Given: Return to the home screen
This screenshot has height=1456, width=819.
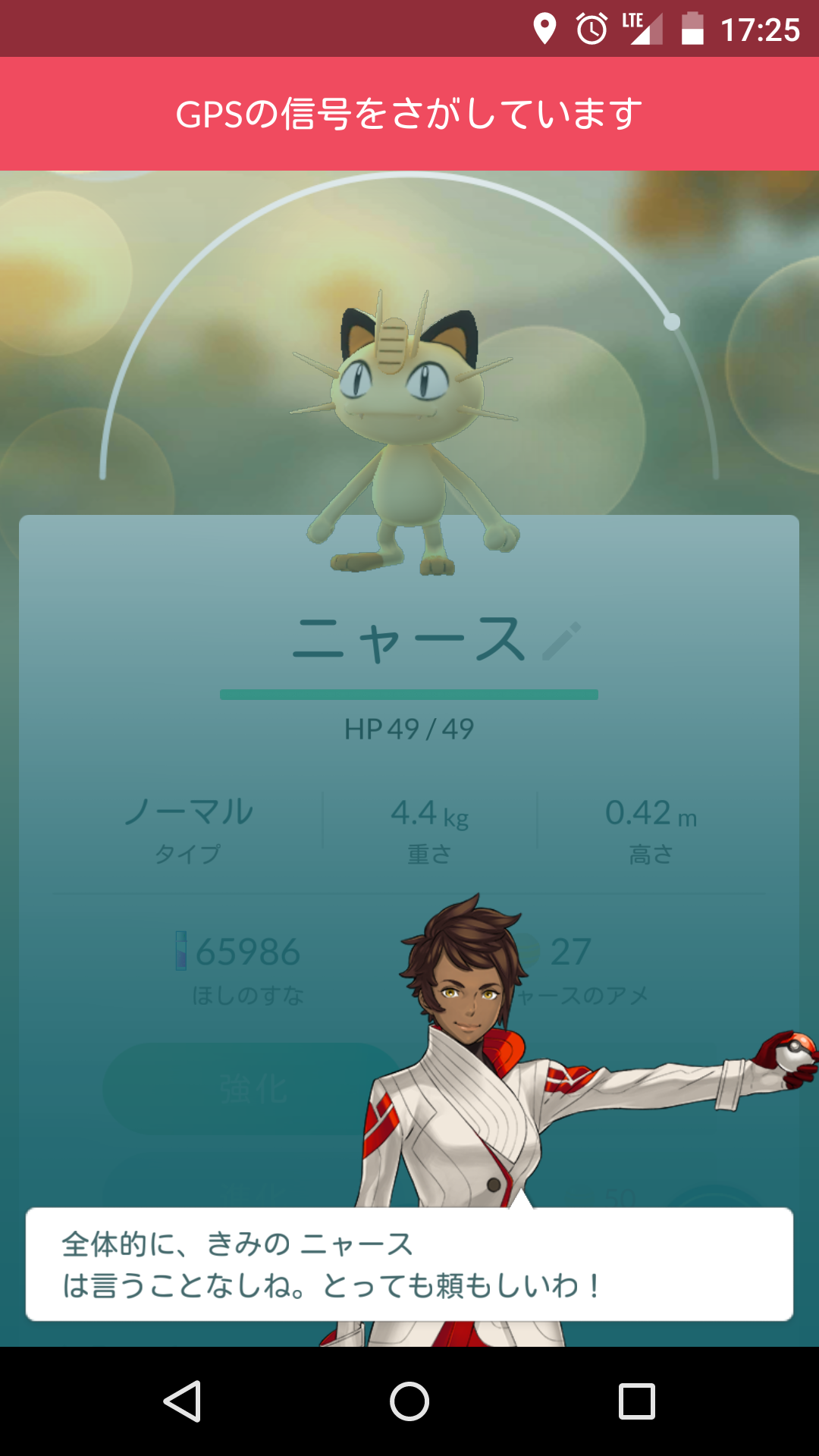Looking at the screenshot, I should (x=409, y=1401).
